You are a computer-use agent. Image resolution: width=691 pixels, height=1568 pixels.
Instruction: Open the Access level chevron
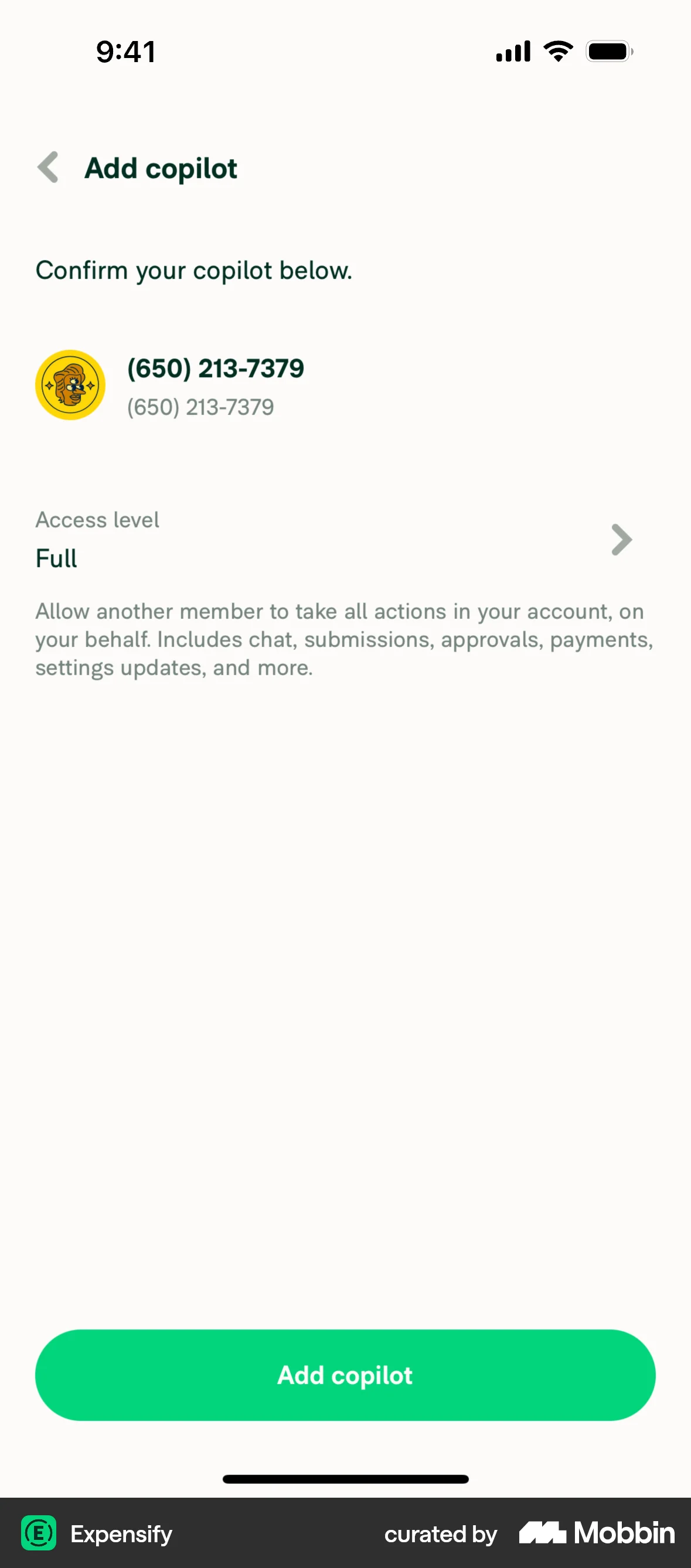click(622, 540)
